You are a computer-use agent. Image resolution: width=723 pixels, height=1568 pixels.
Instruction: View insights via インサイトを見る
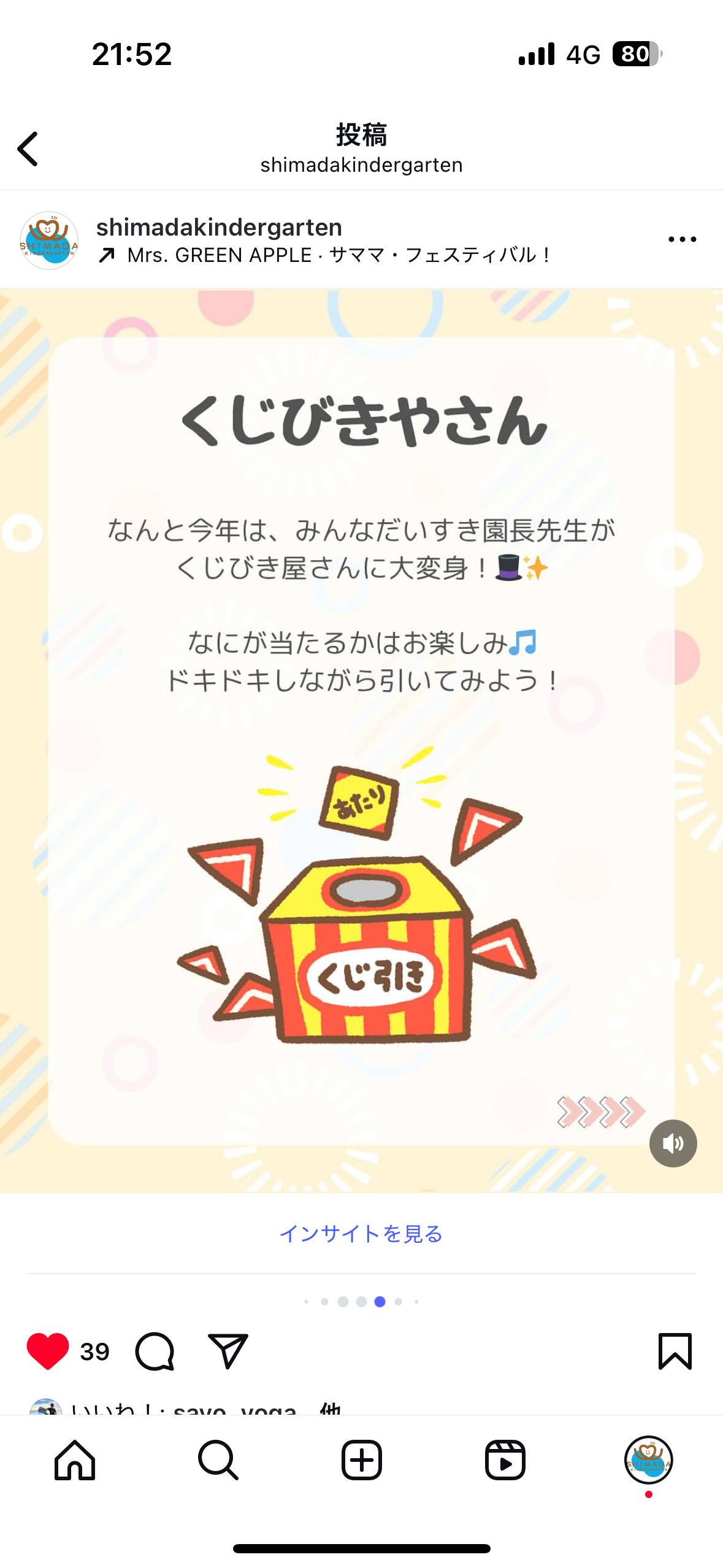click(361, 1233)
